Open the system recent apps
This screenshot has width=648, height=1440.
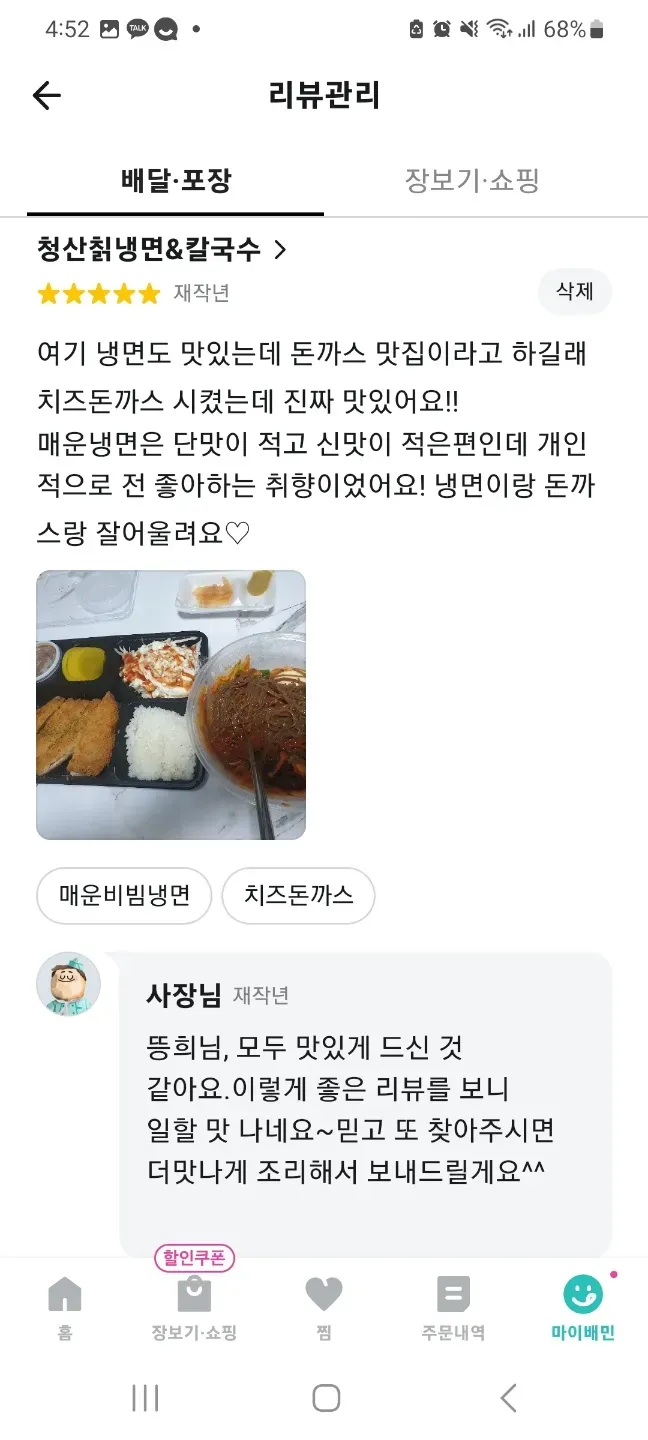pos(146,1397)
